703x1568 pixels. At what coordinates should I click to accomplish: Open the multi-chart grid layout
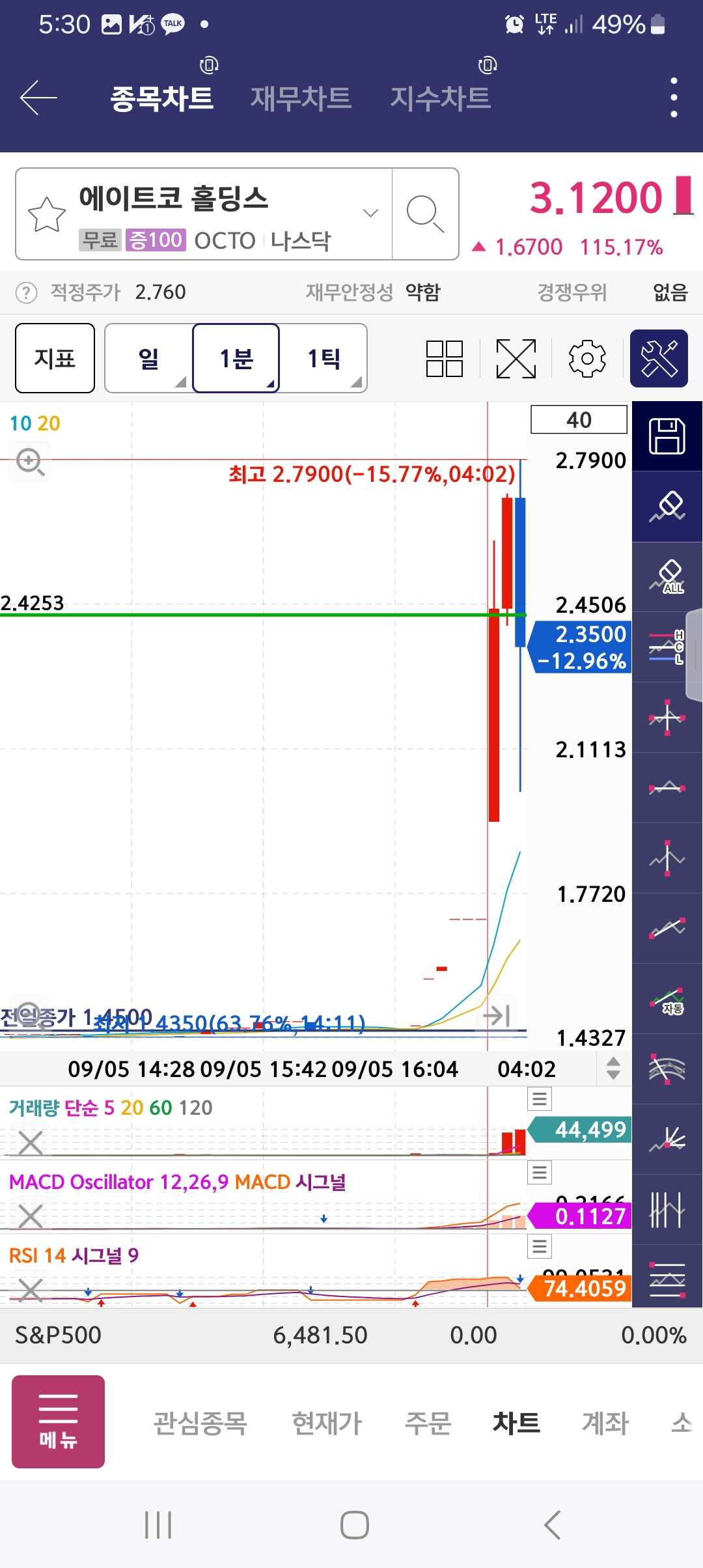[x=445, y=358]
